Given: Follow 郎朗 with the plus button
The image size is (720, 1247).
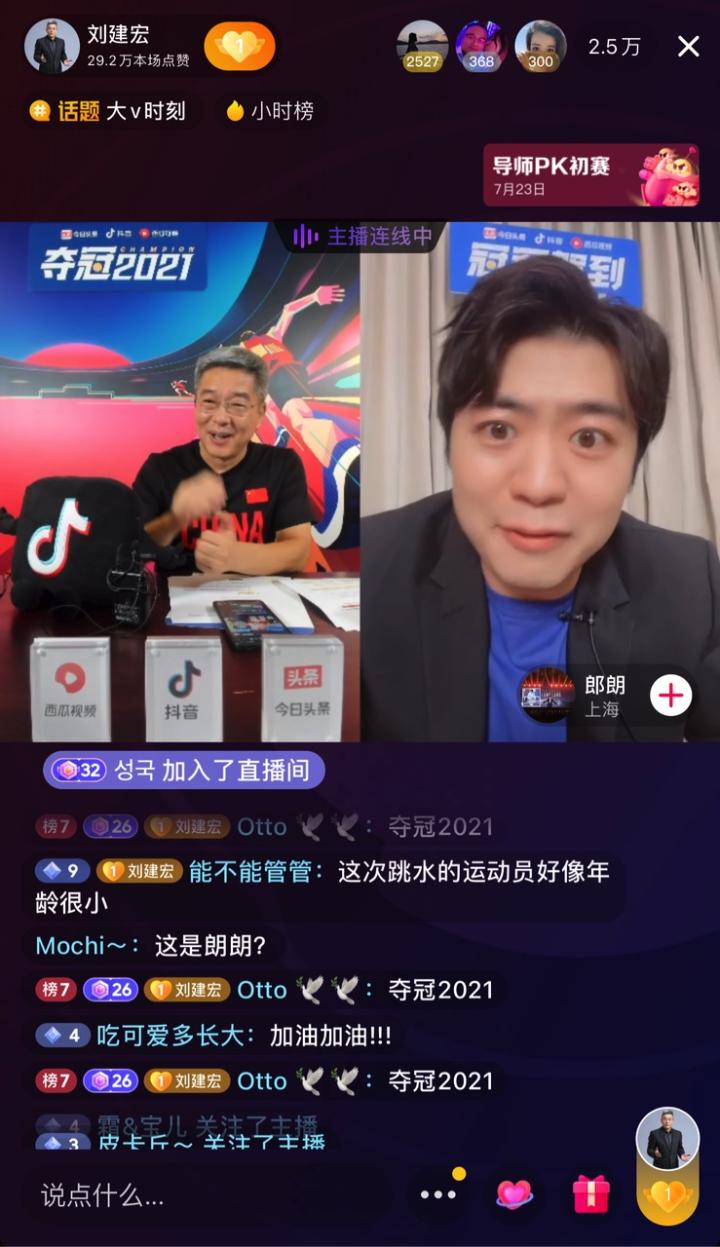Looking at the screenshot, I should tap(671, 695).
